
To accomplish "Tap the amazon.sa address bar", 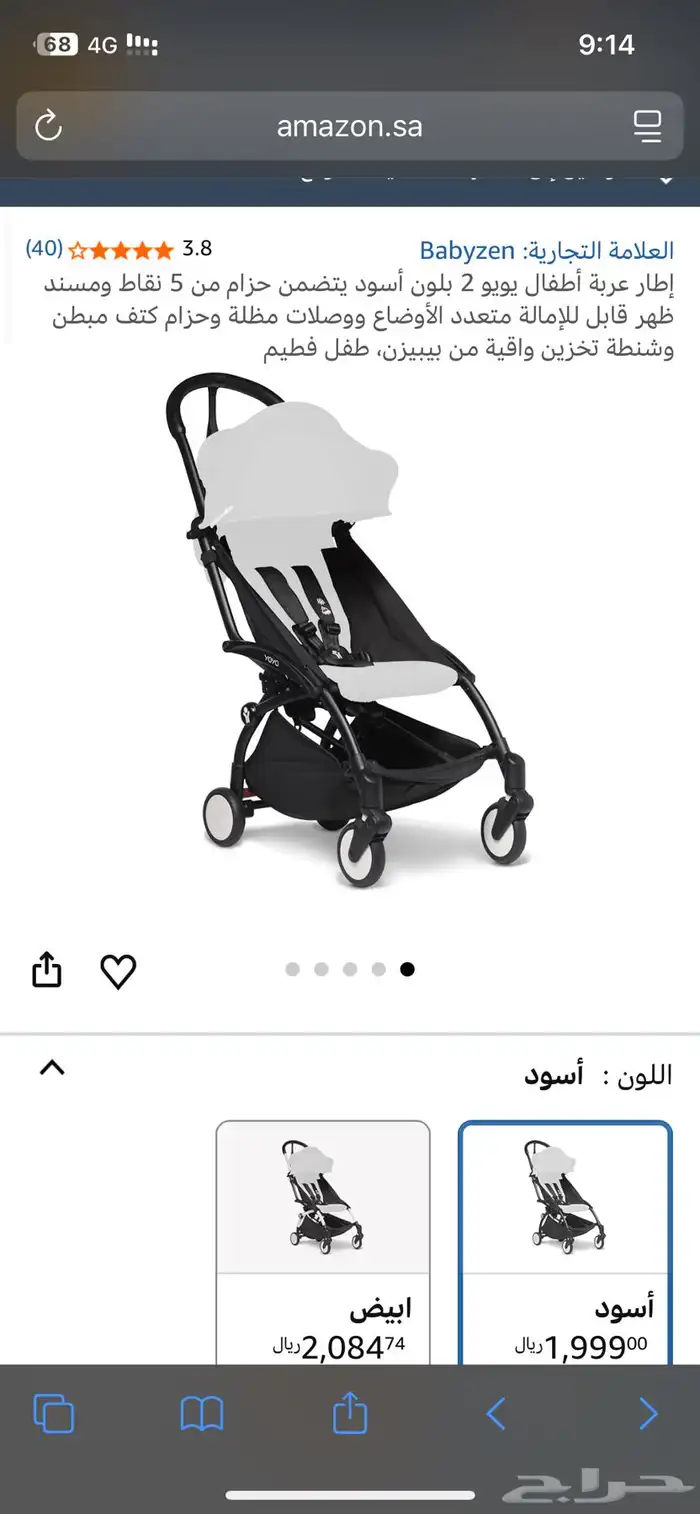I will pos(349,127).
